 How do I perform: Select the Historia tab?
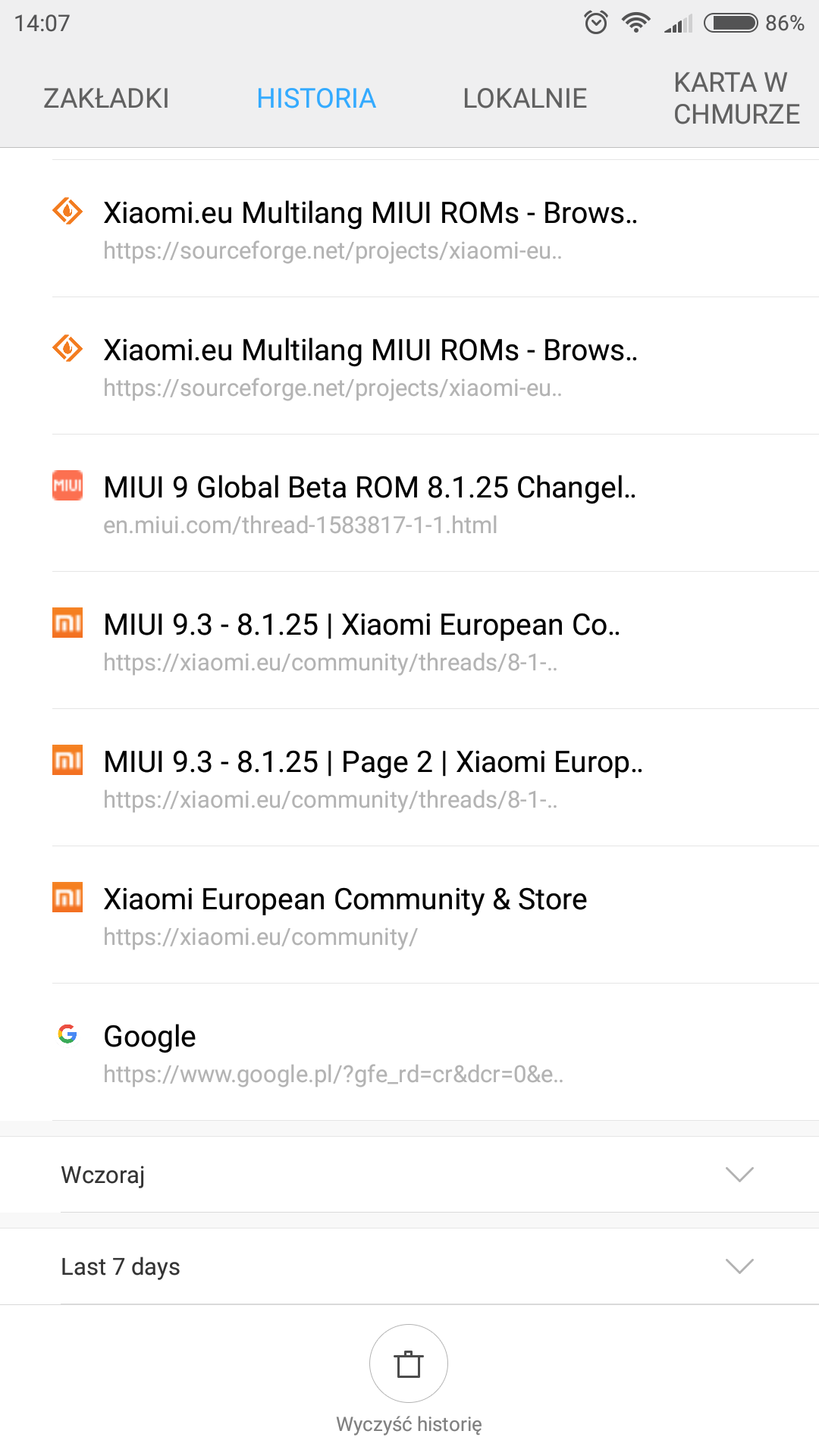coord(316,99)
